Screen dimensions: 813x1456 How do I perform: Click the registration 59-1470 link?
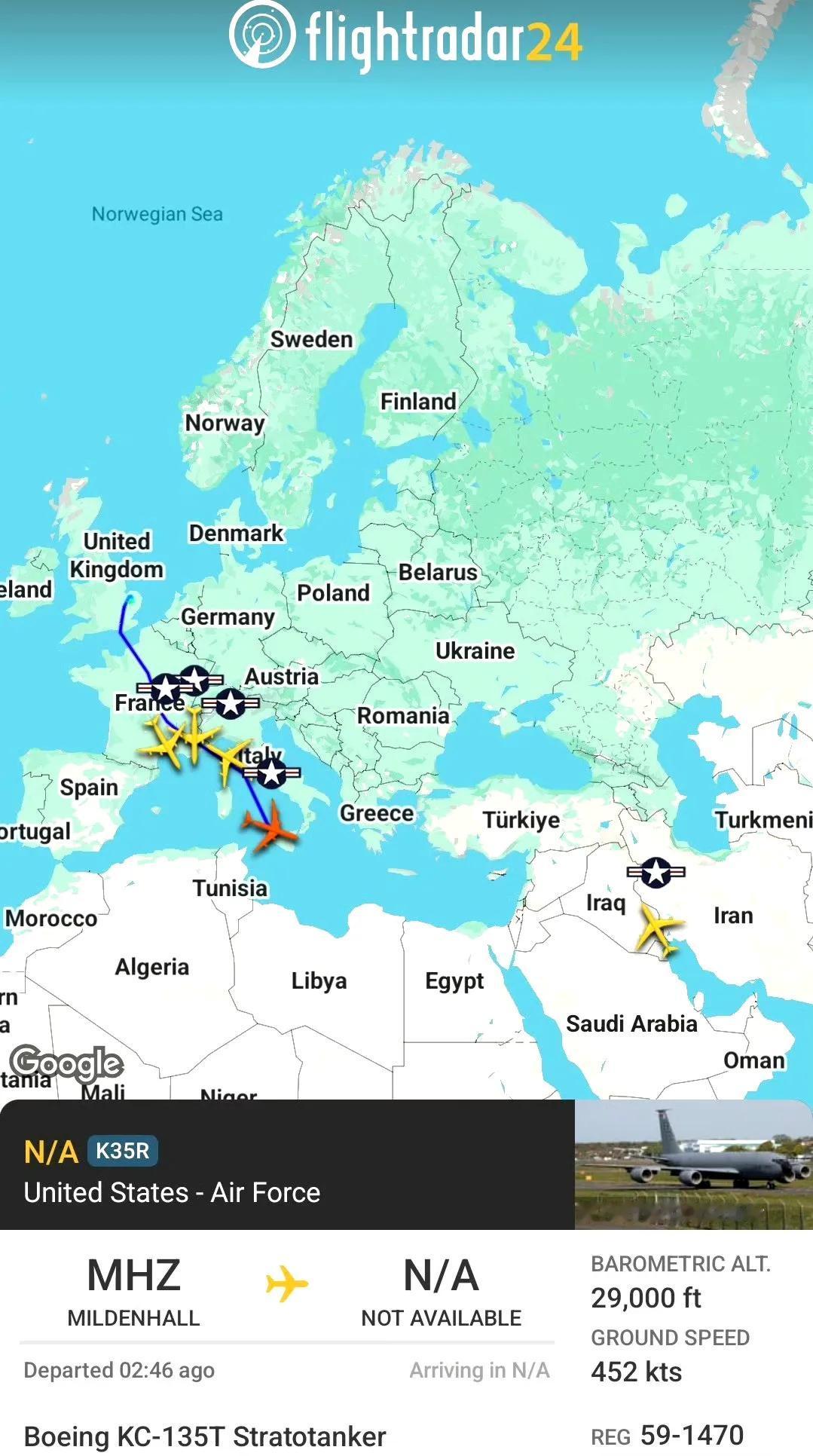691,1432
